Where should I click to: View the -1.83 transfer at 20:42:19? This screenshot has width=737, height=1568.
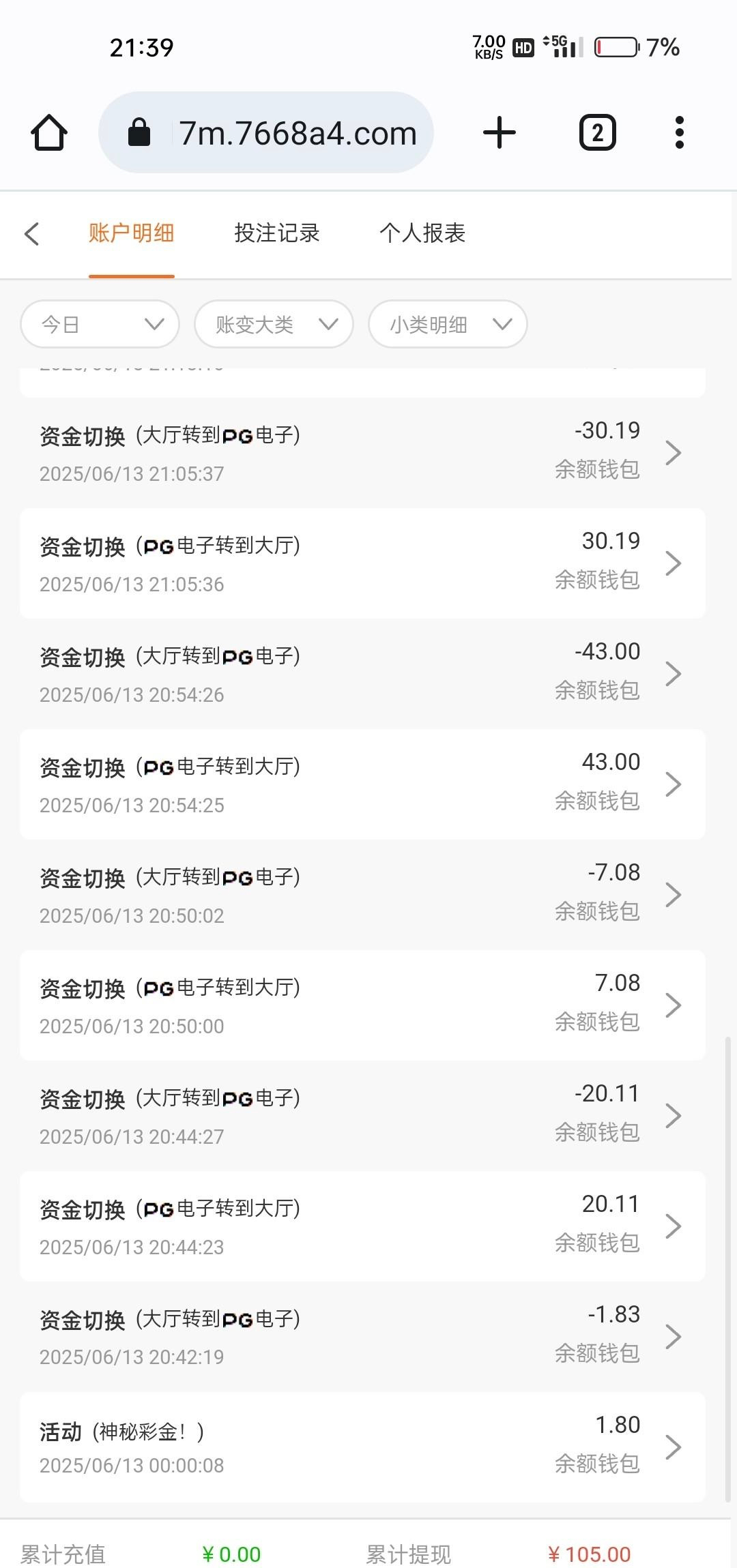pyautogui.click(x=362, y=1337)
